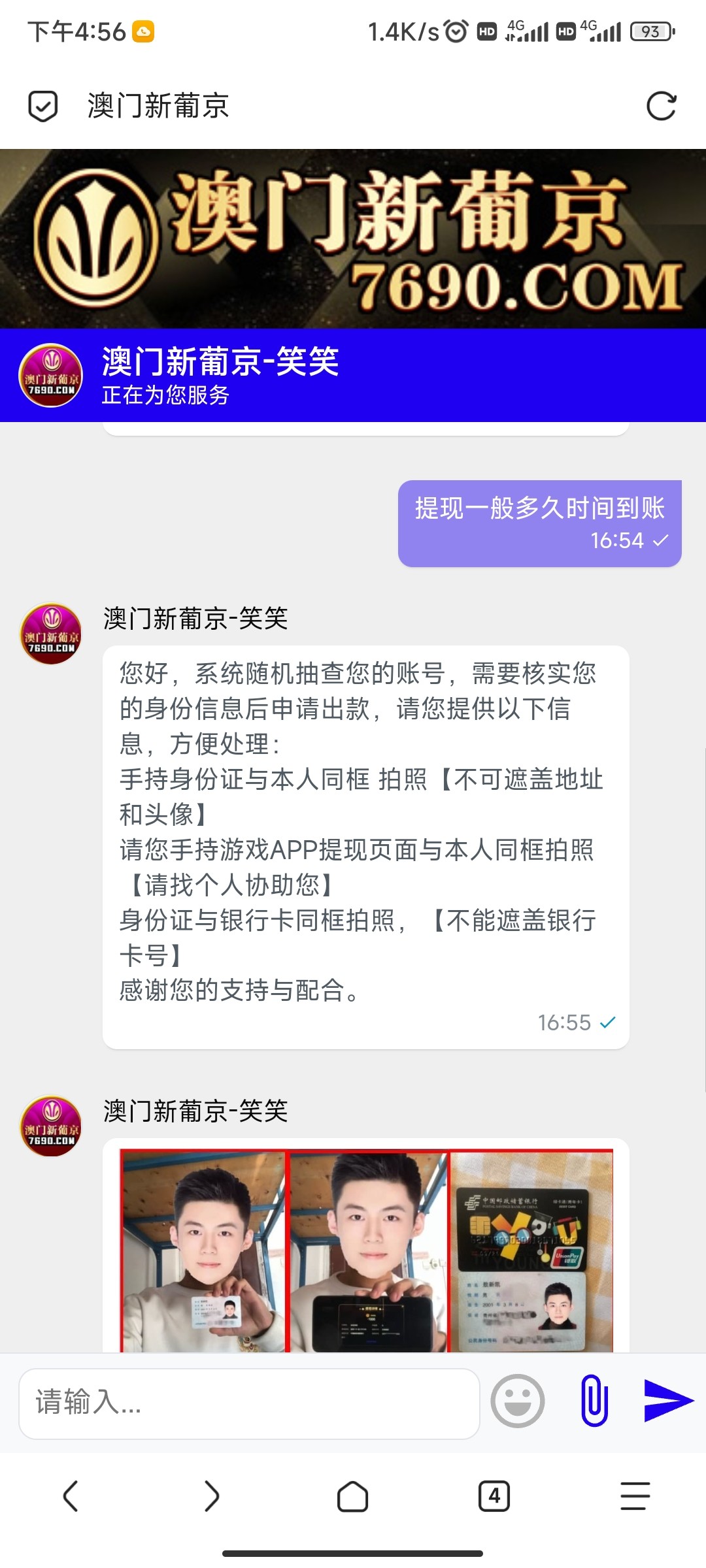The height and width of the screenshot is (1568, 706).
Task: Select the page title 澳门新葡京
Action: (x=157, y=106)
